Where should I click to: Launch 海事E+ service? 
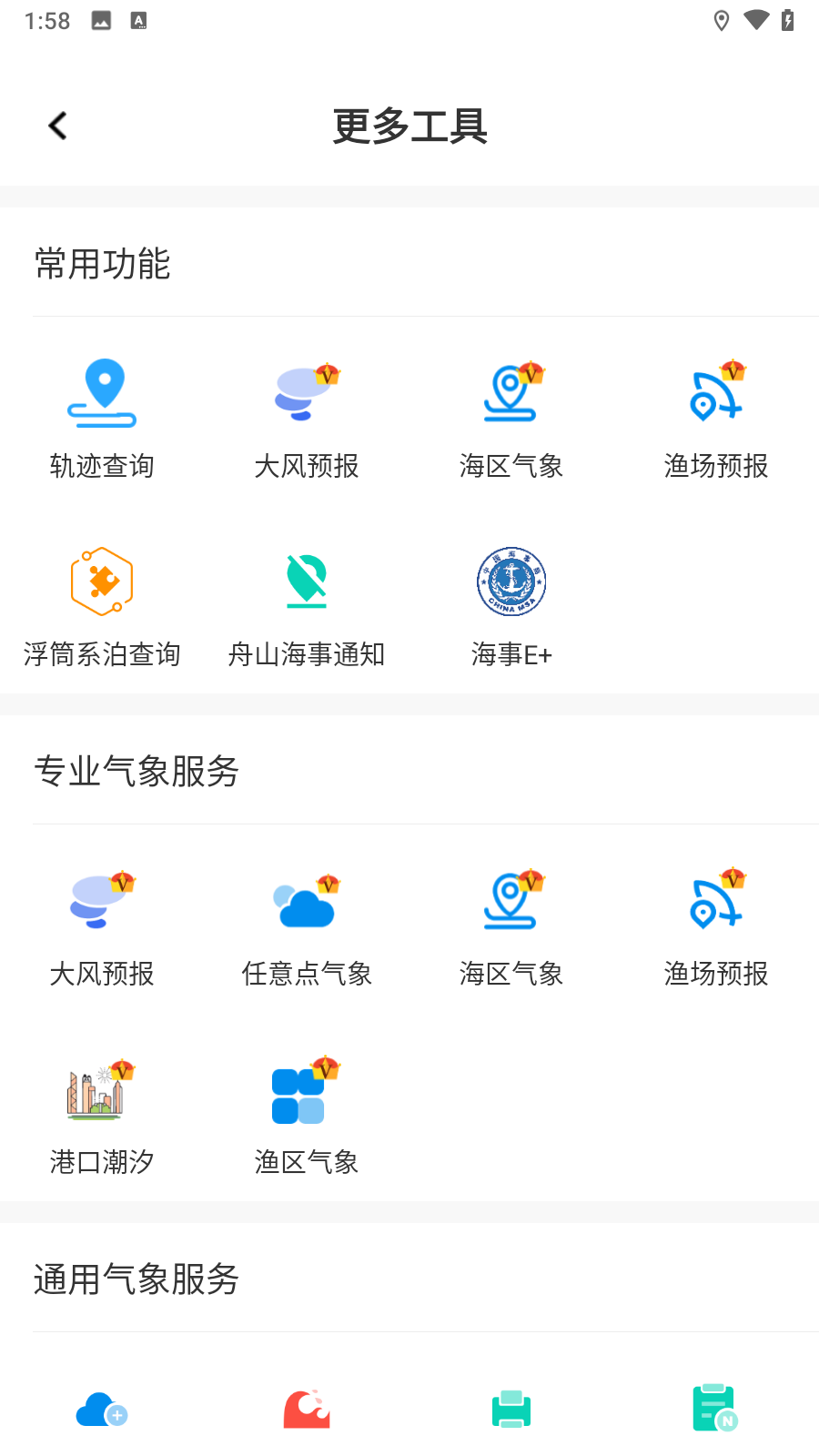point(511,607)
